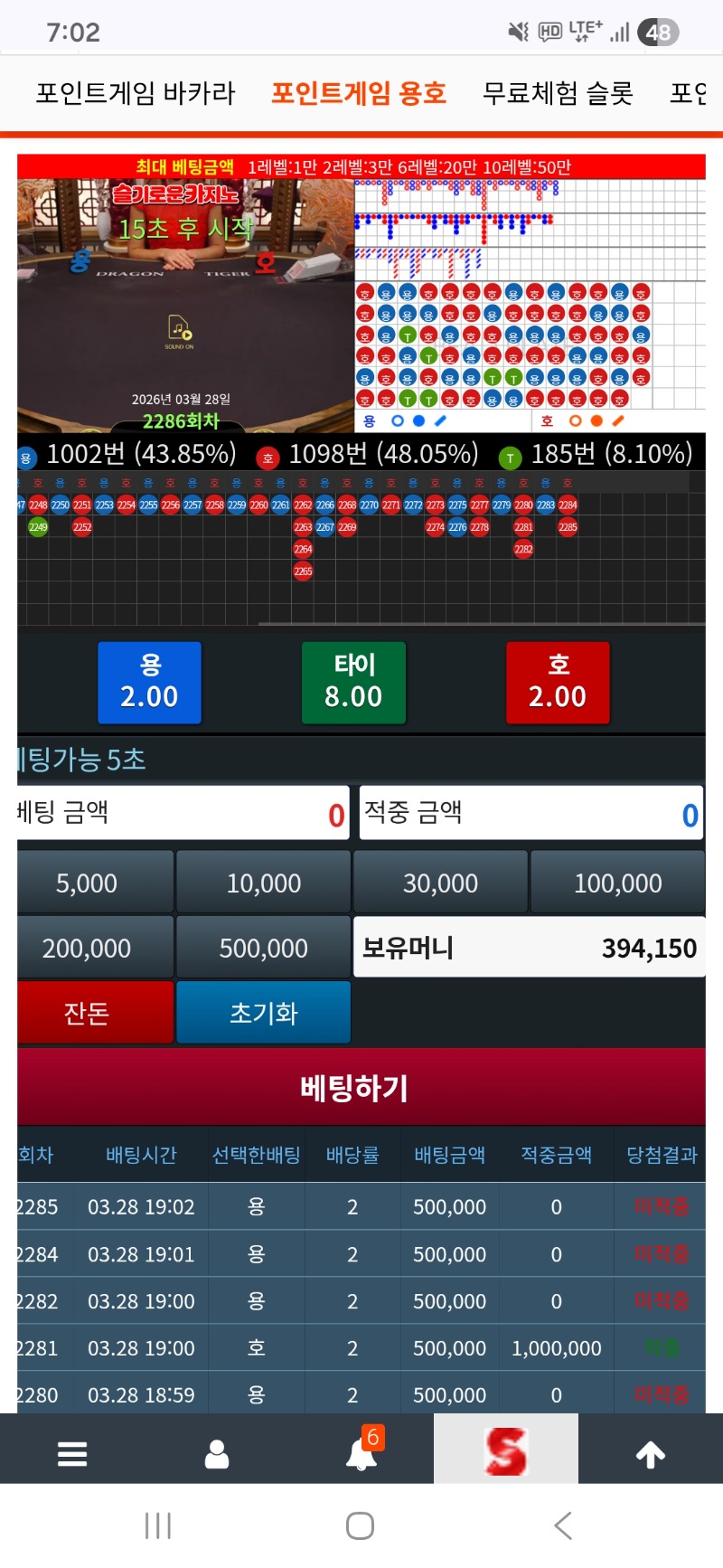Viewport: 723px width, 1568px height.
Task: Add 10,000 to the bet amount
Action: (x=263, y=883)
